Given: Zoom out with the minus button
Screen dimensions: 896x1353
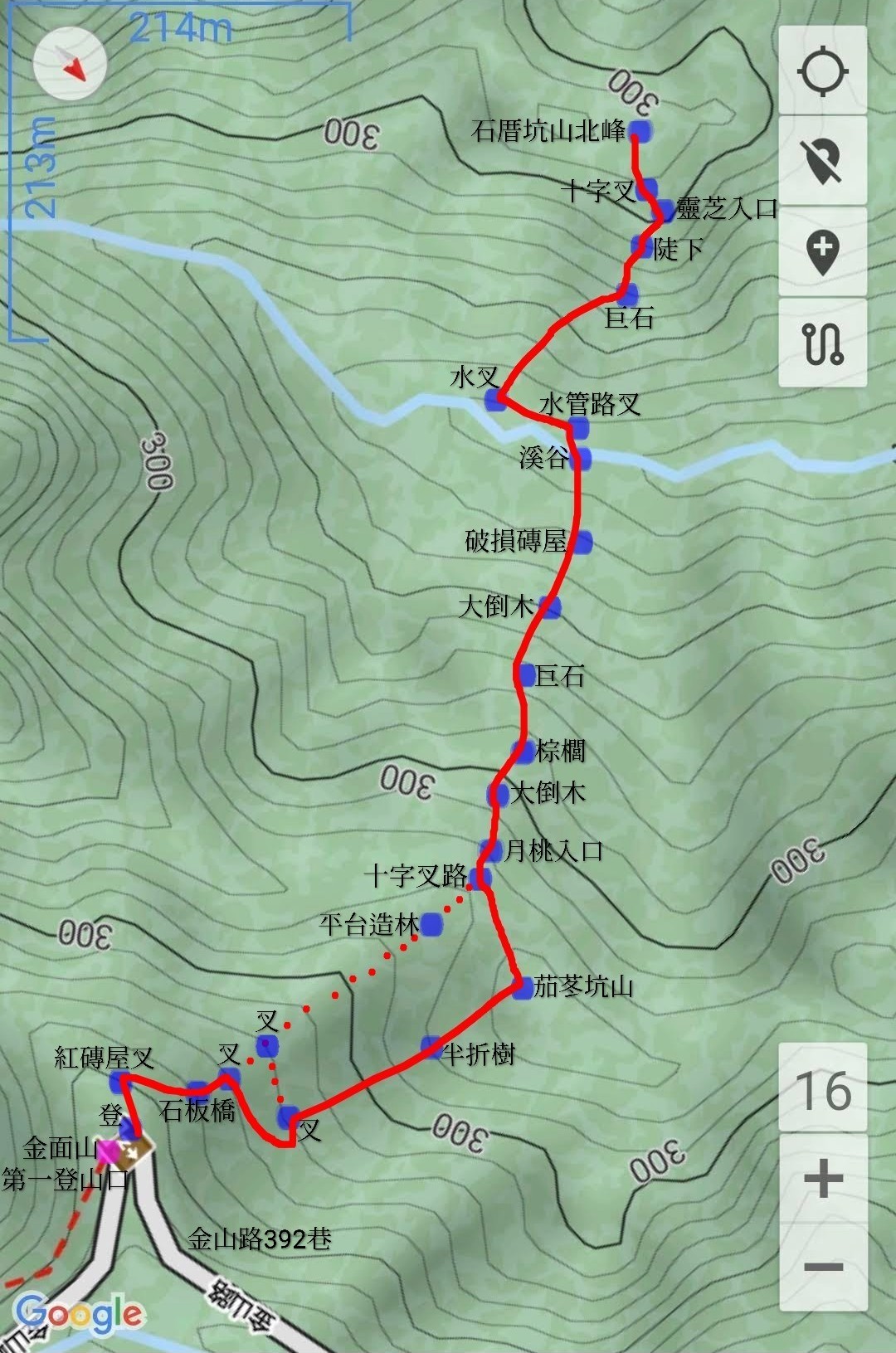Looking at the screenshot, I should click(x=823, y=1267).
